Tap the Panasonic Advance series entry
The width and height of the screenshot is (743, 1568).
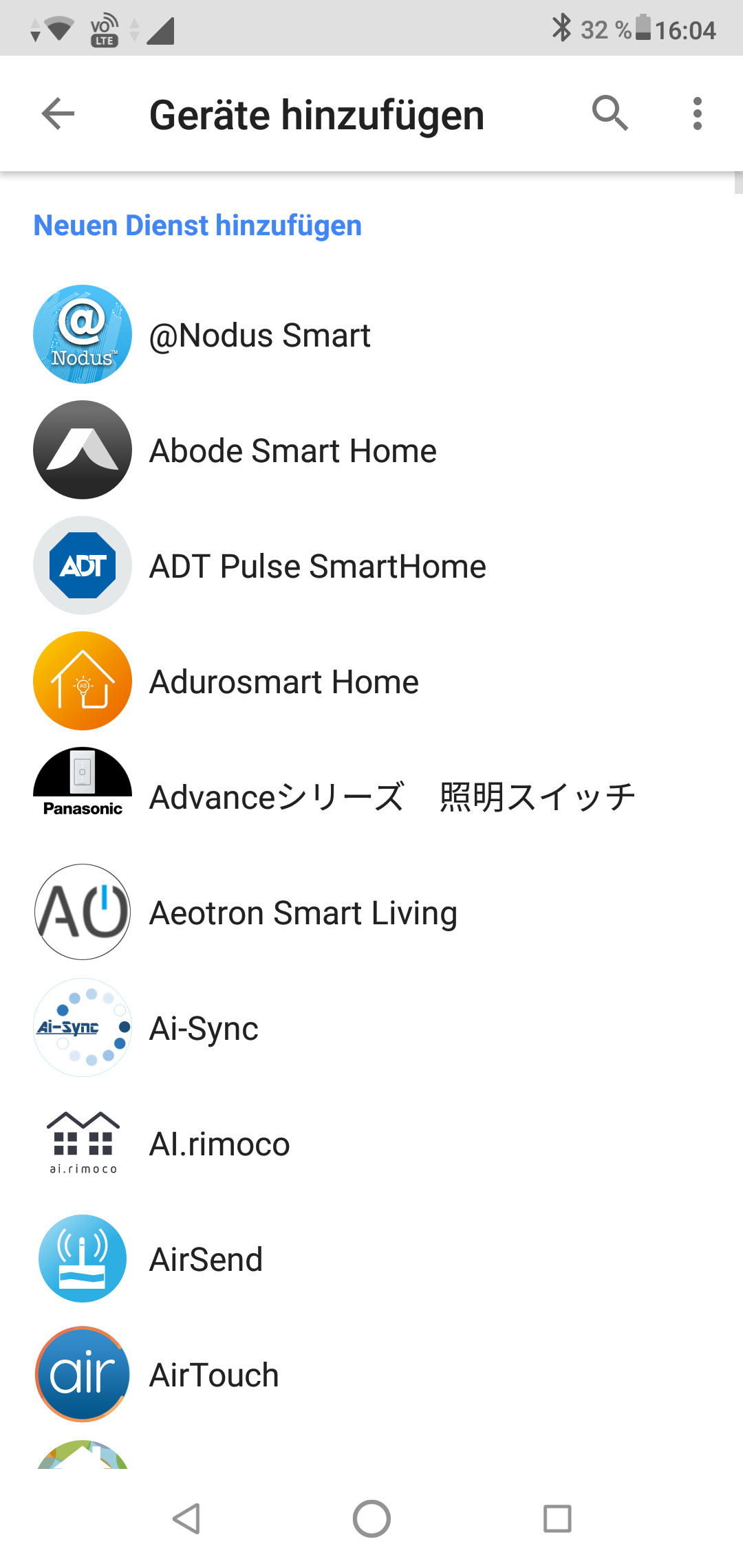pyautogui.click(x=392, y=798)
